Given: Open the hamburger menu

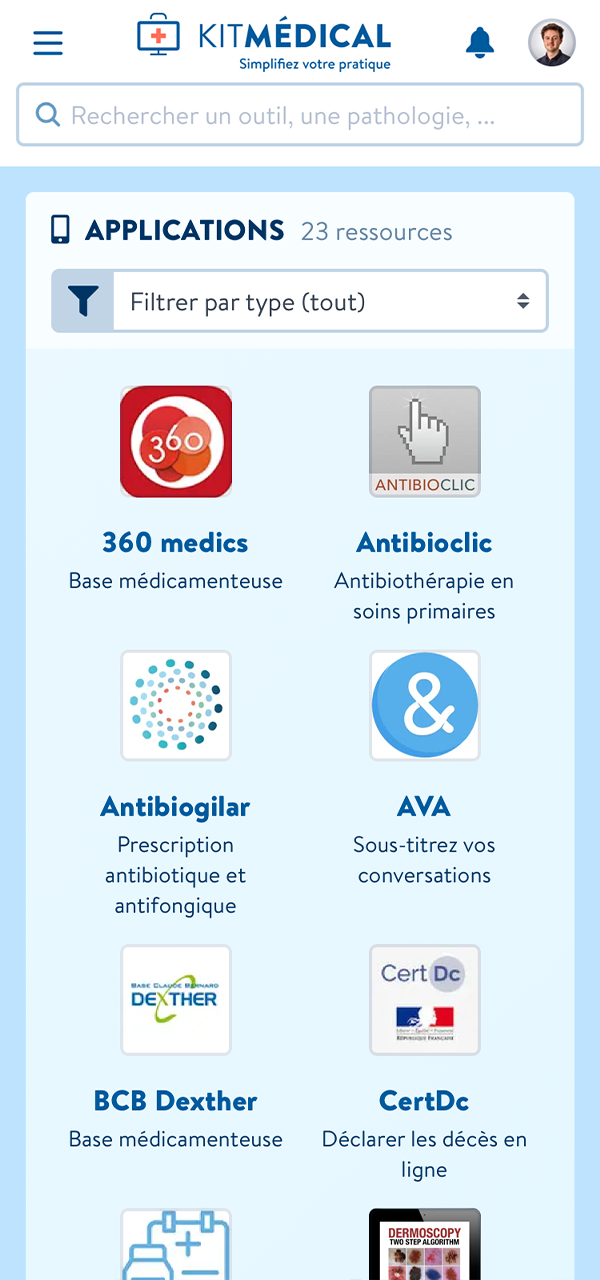Looking at the screenshot, I should tap(48, 42).
